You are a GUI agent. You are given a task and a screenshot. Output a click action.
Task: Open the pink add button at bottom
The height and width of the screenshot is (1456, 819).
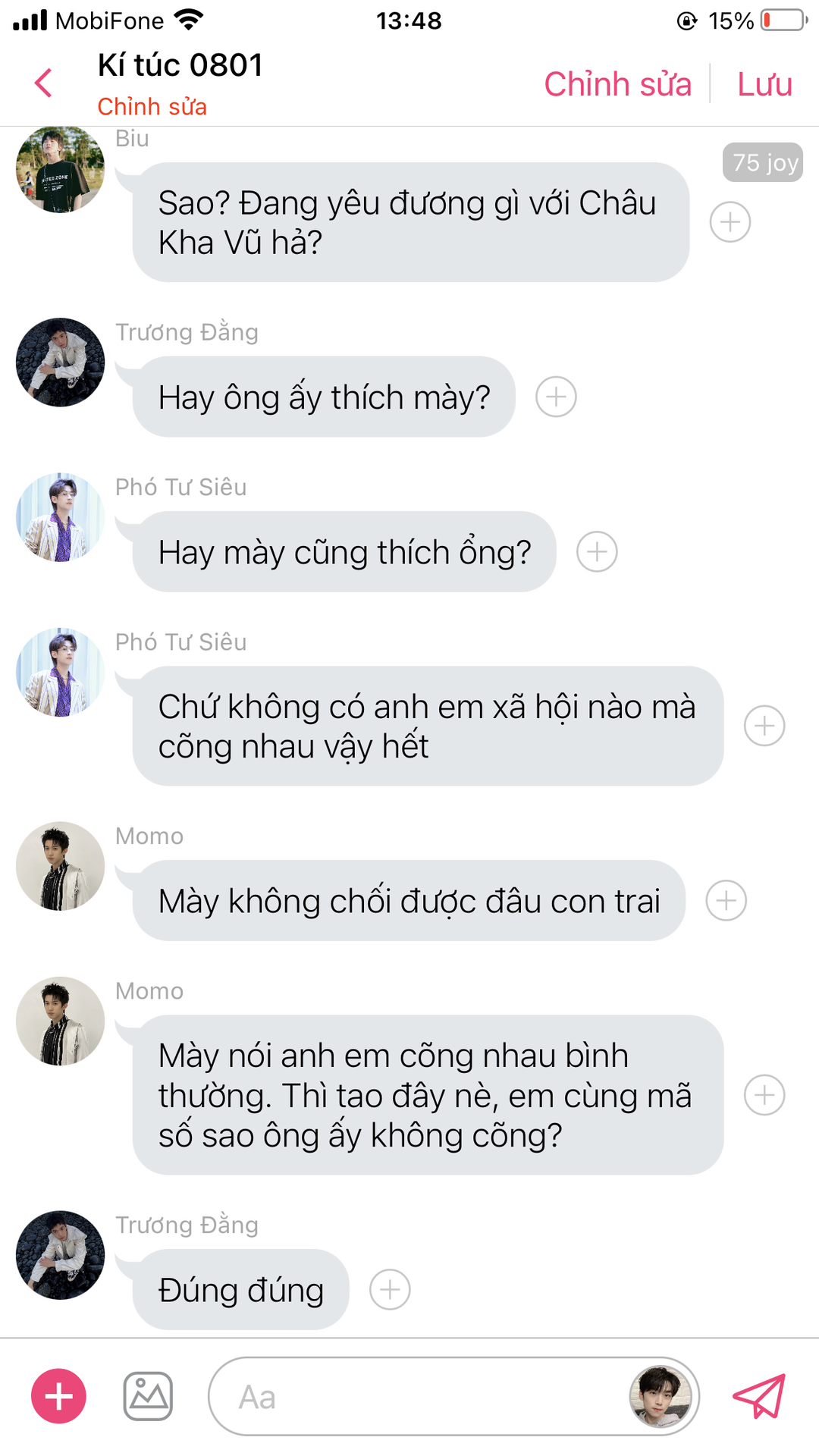[x=58, y=1396]
